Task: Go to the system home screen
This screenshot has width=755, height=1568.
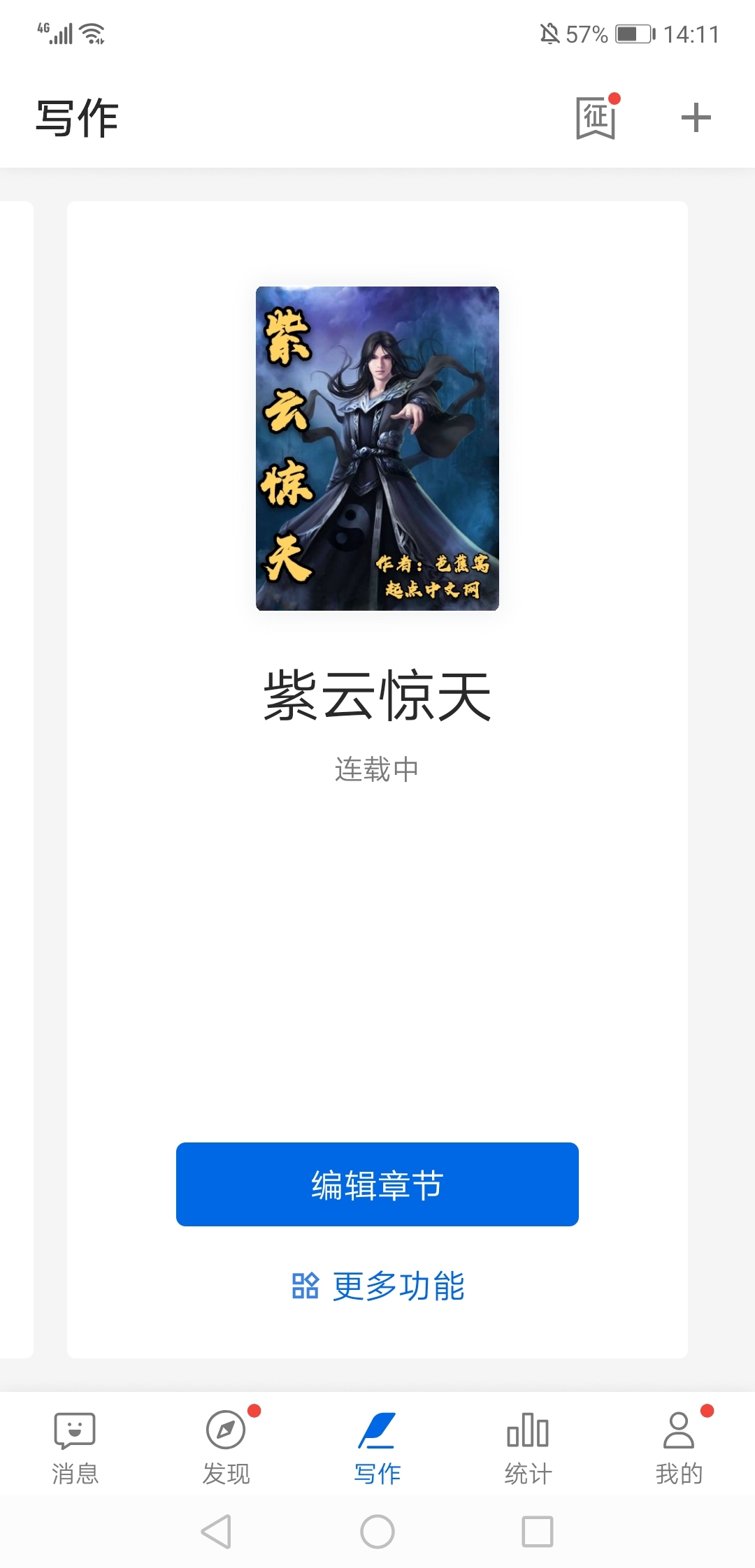Action: [377, 1532]
